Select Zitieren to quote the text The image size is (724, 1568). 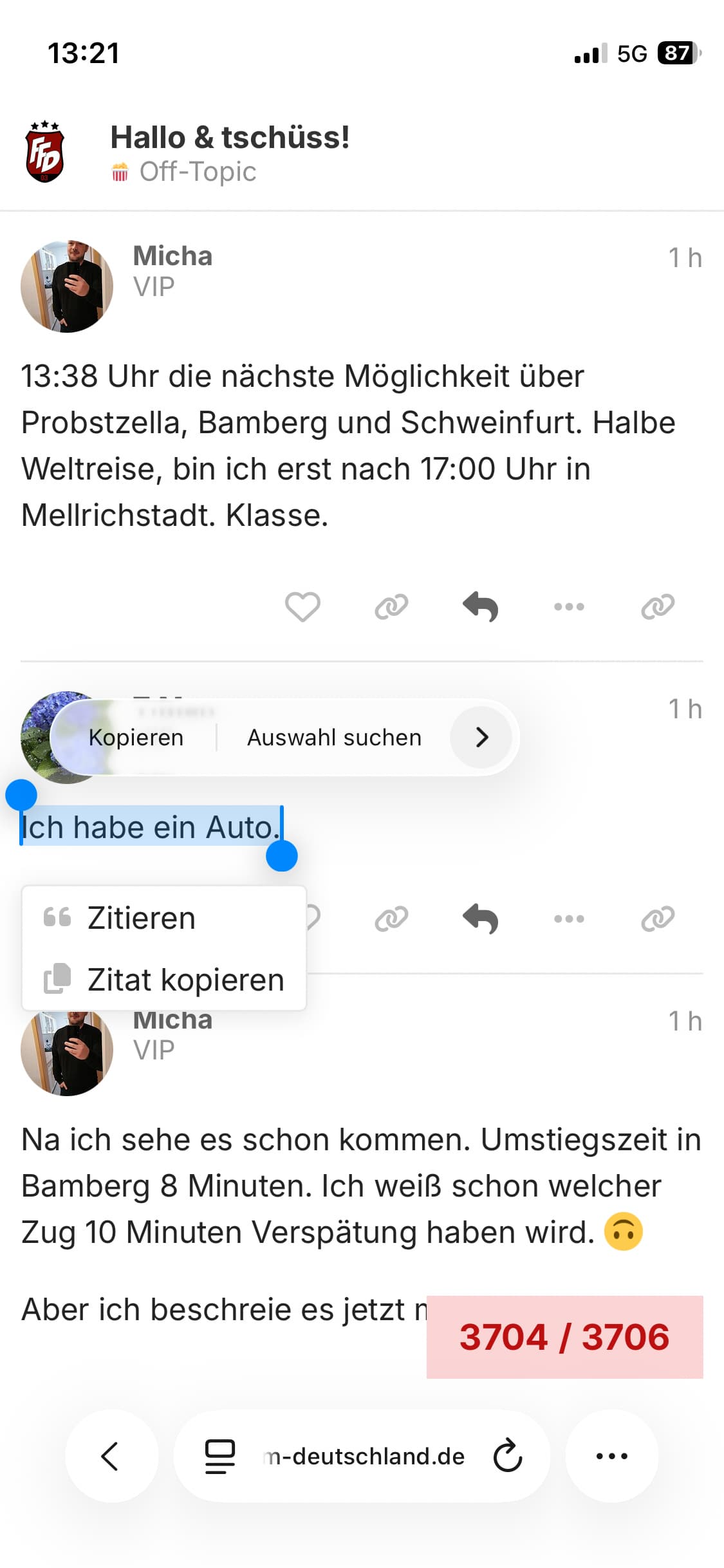pyautogui.click(x=142, y=918)
